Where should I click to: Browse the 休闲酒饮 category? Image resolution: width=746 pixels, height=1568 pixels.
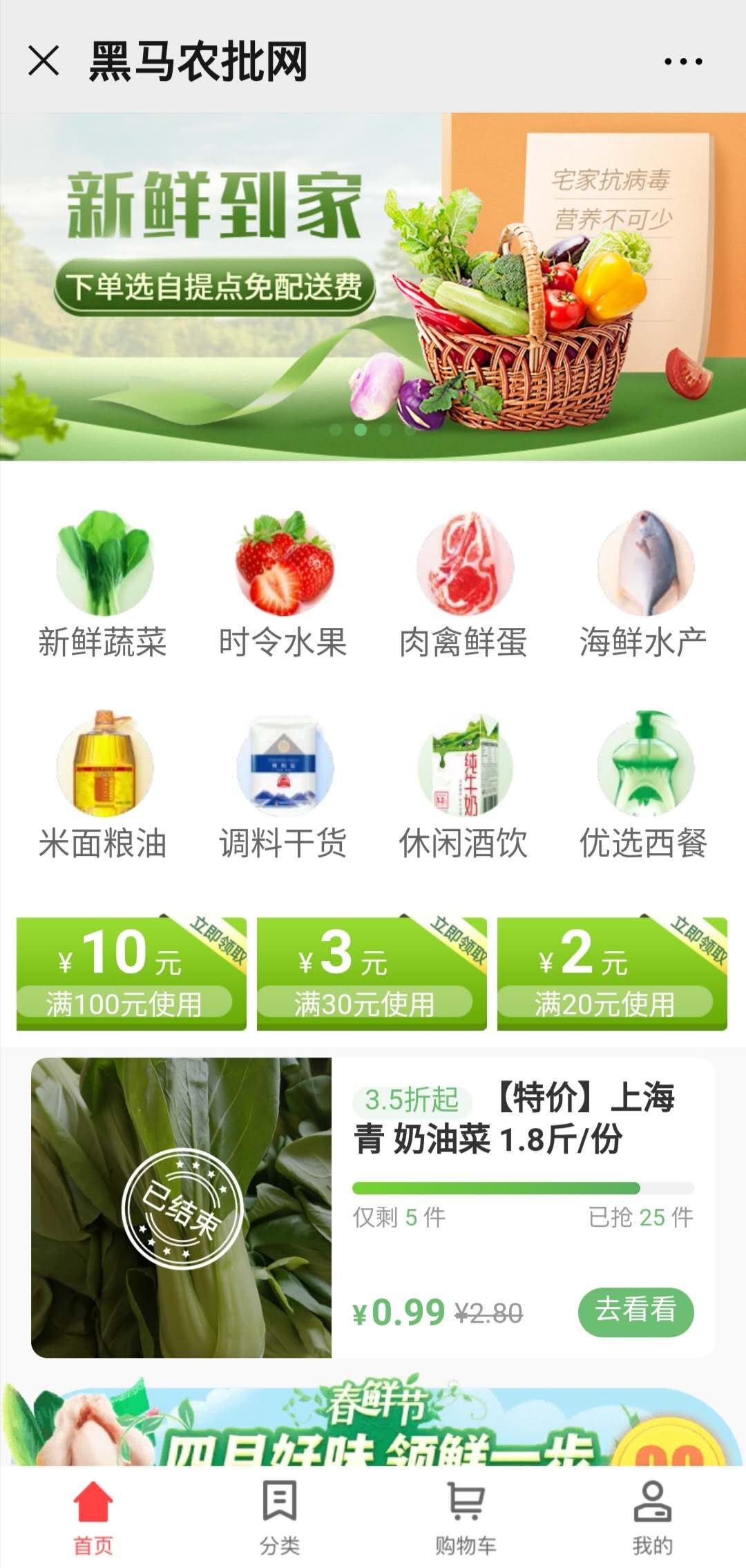tap(464, 785)
